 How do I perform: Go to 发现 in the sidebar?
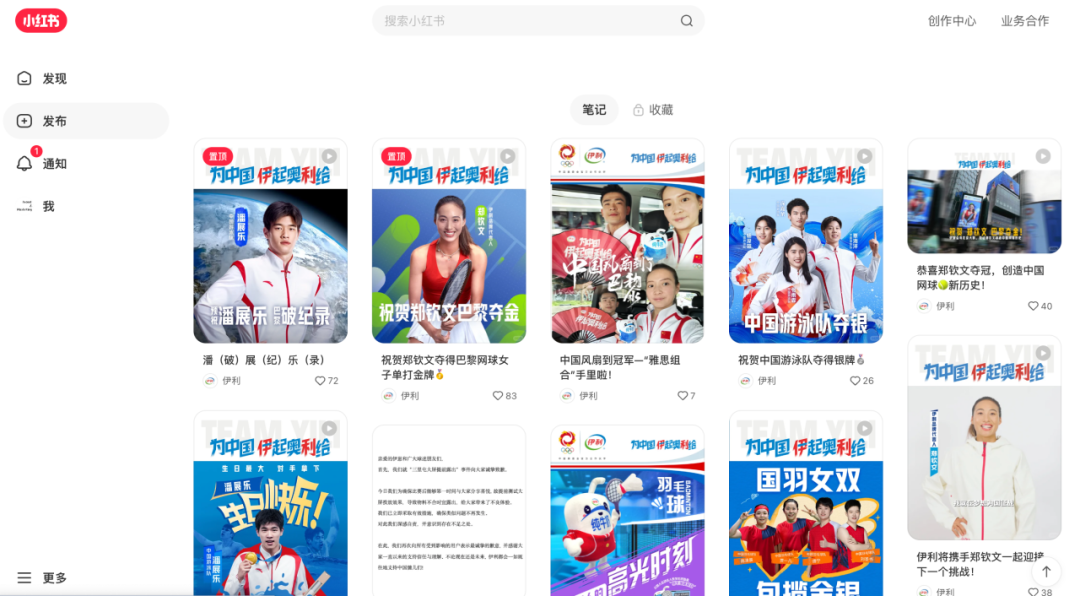(54, 79)
